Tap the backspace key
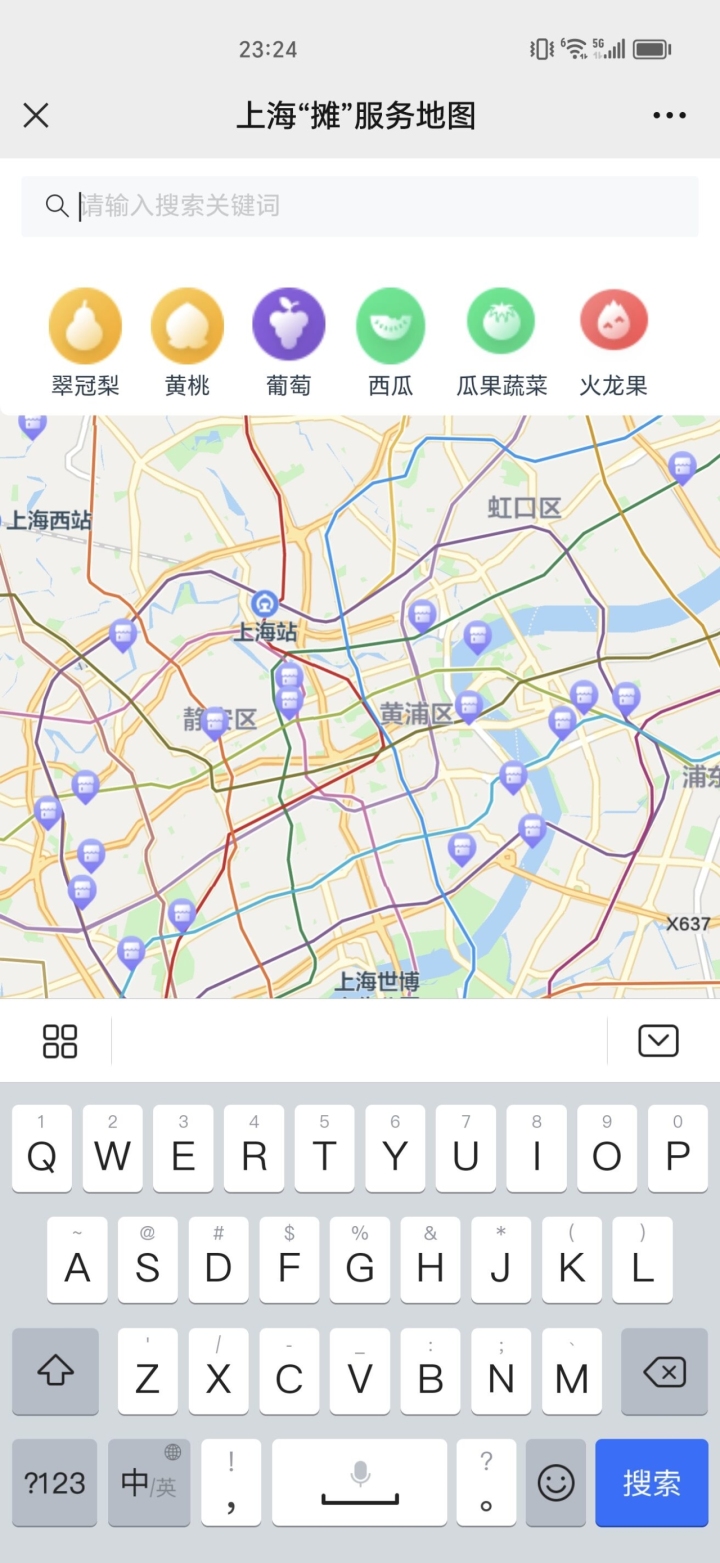This screenshot has height=1563, width=720. click(x=665, y=1372)
